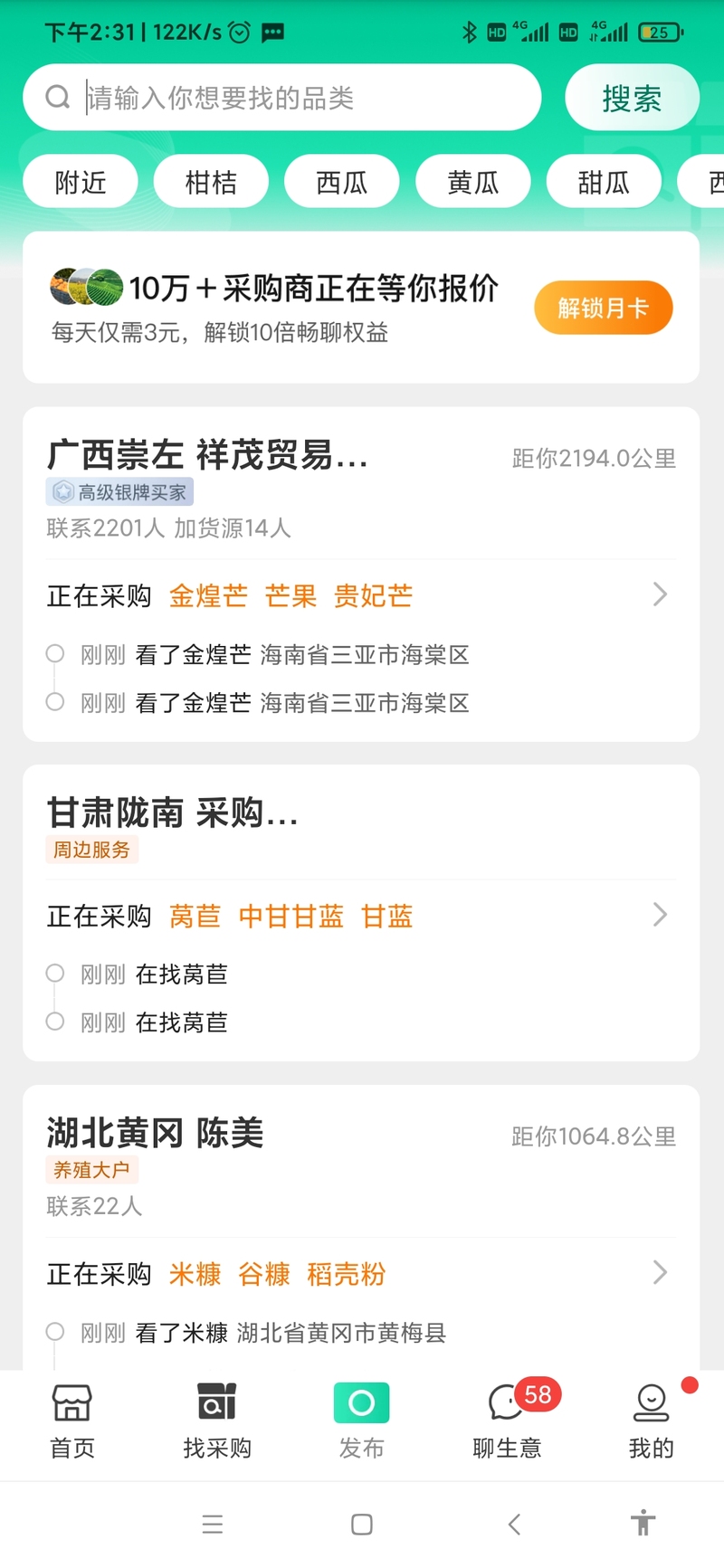
Task: Choose the 西瓜 category chip
Action: click(x=342, y=182)
